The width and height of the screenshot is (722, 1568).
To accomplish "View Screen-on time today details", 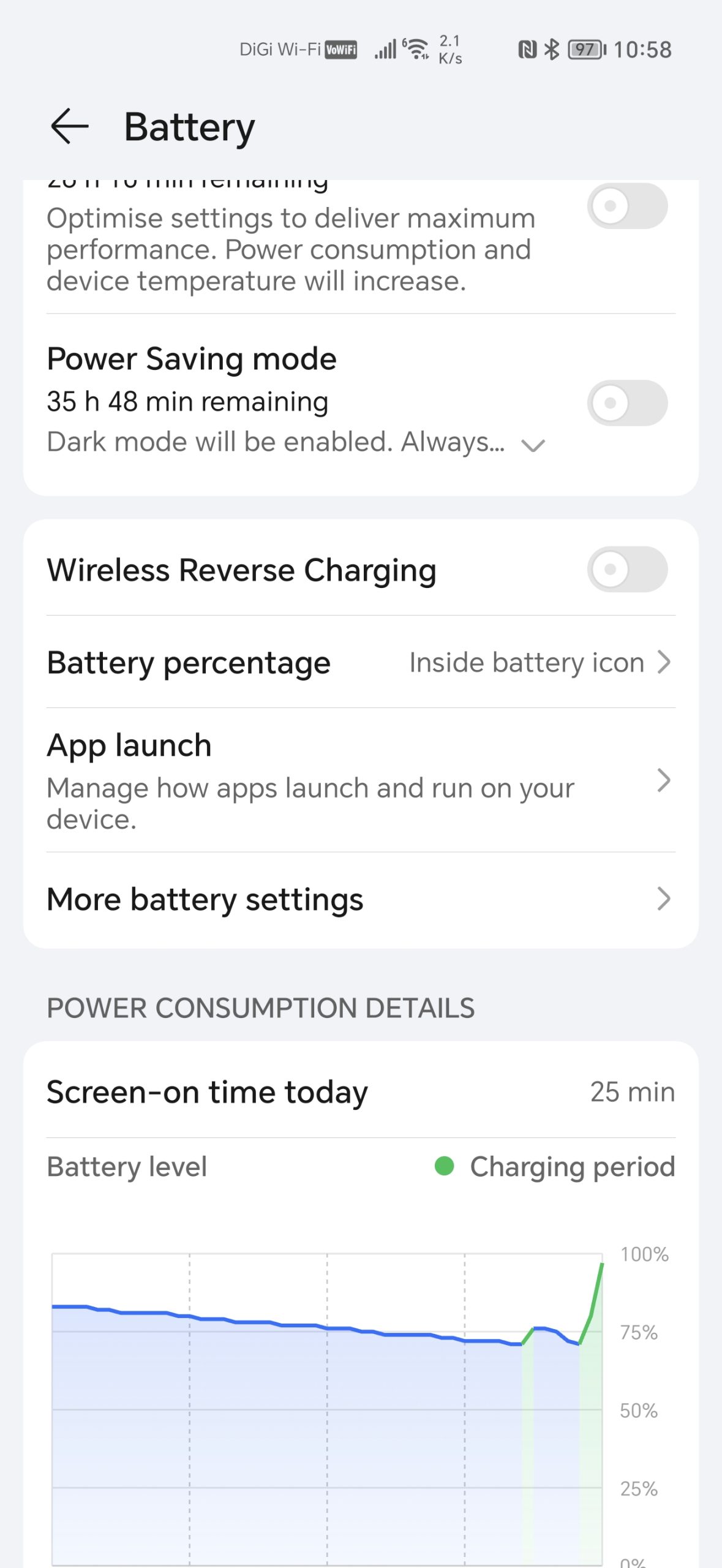I will (x=361, y=1092).
